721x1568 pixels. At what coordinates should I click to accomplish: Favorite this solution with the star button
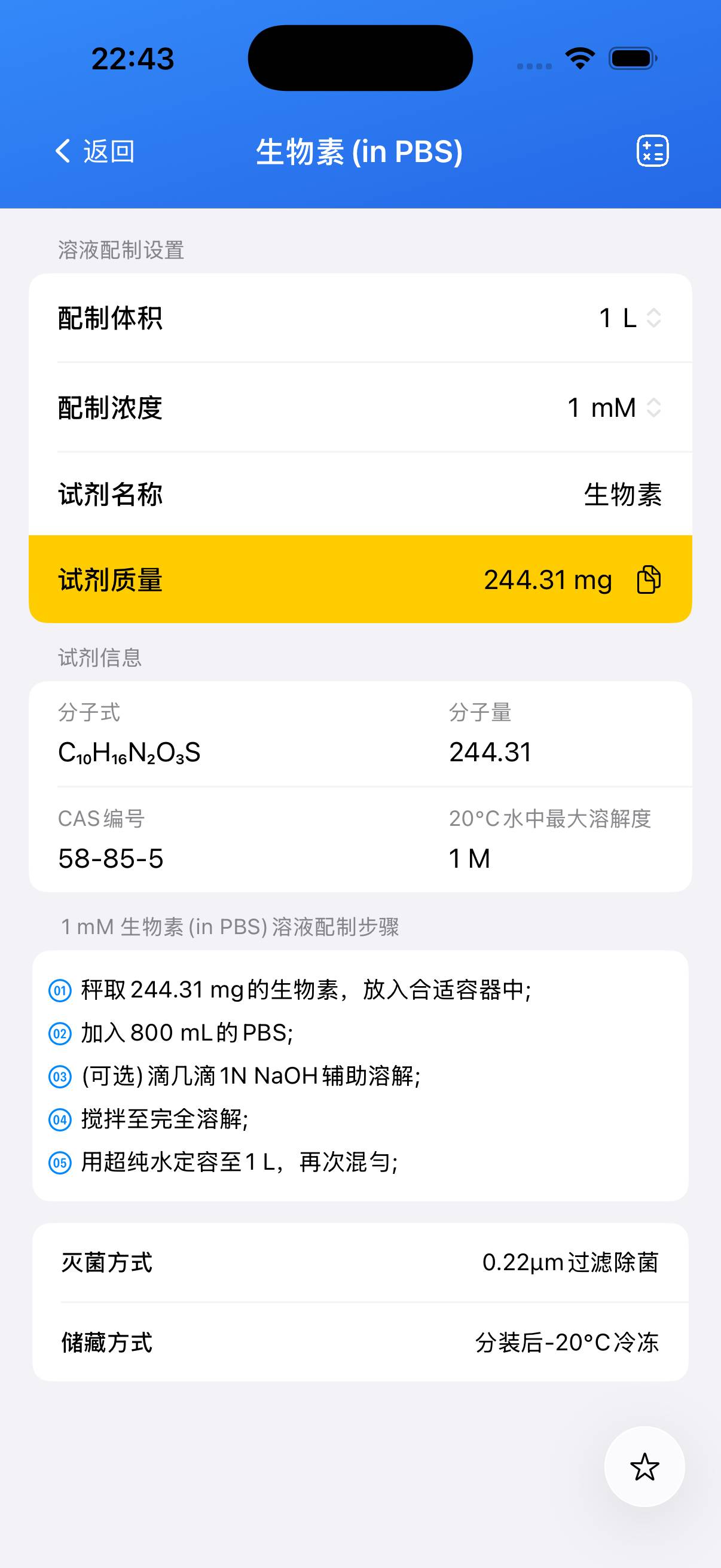(644, 1466)
